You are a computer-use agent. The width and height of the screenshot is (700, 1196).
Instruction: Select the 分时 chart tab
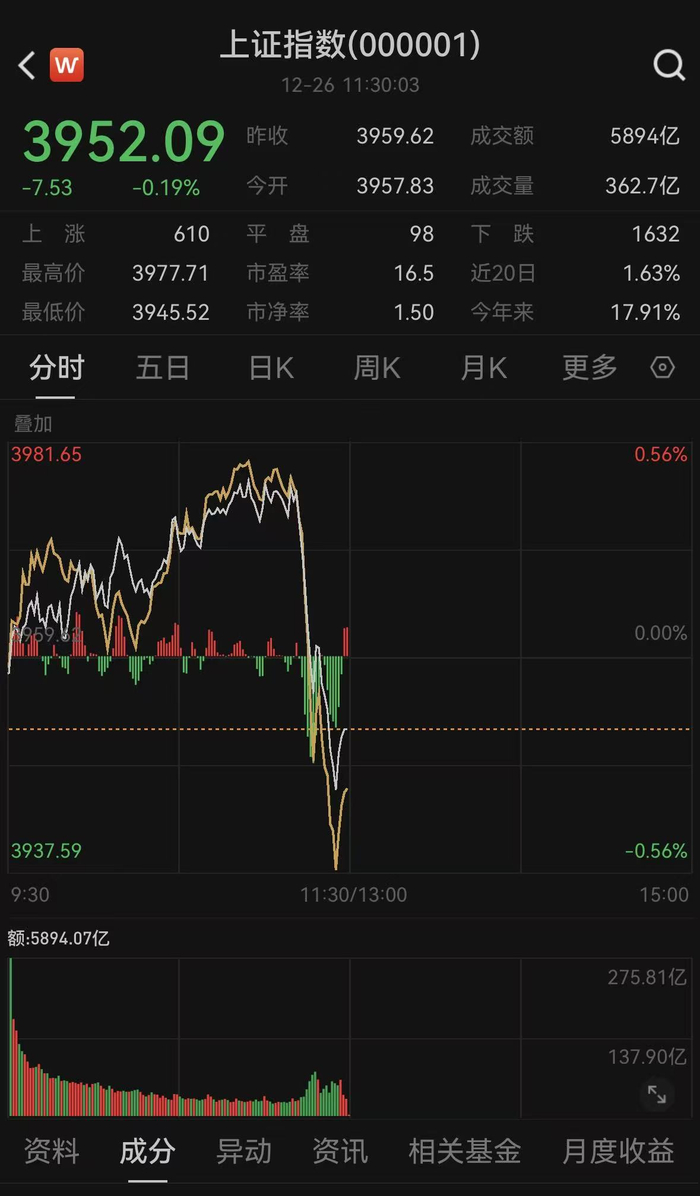tap(56, 368)
